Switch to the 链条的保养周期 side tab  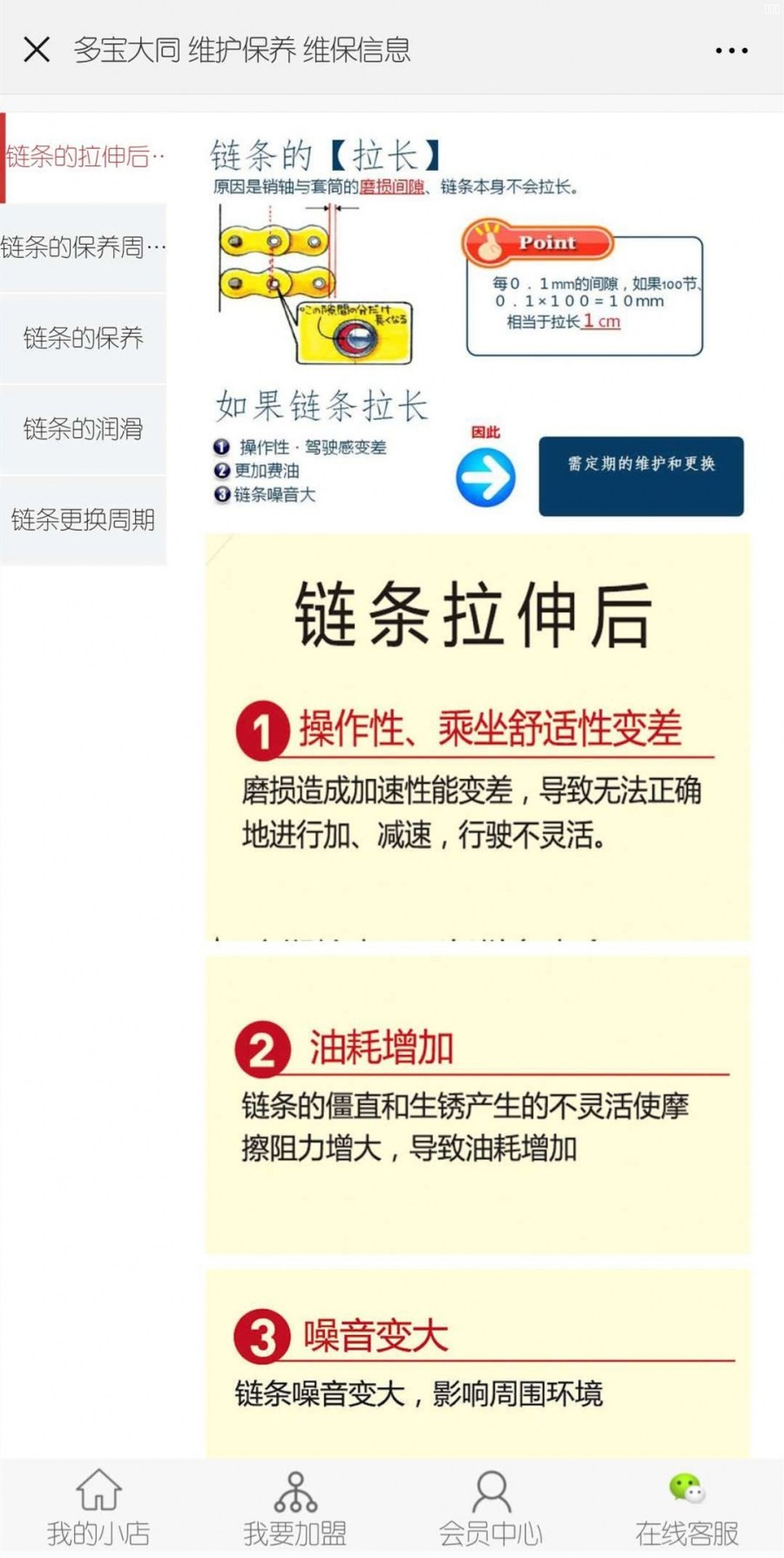click(84, 247)
